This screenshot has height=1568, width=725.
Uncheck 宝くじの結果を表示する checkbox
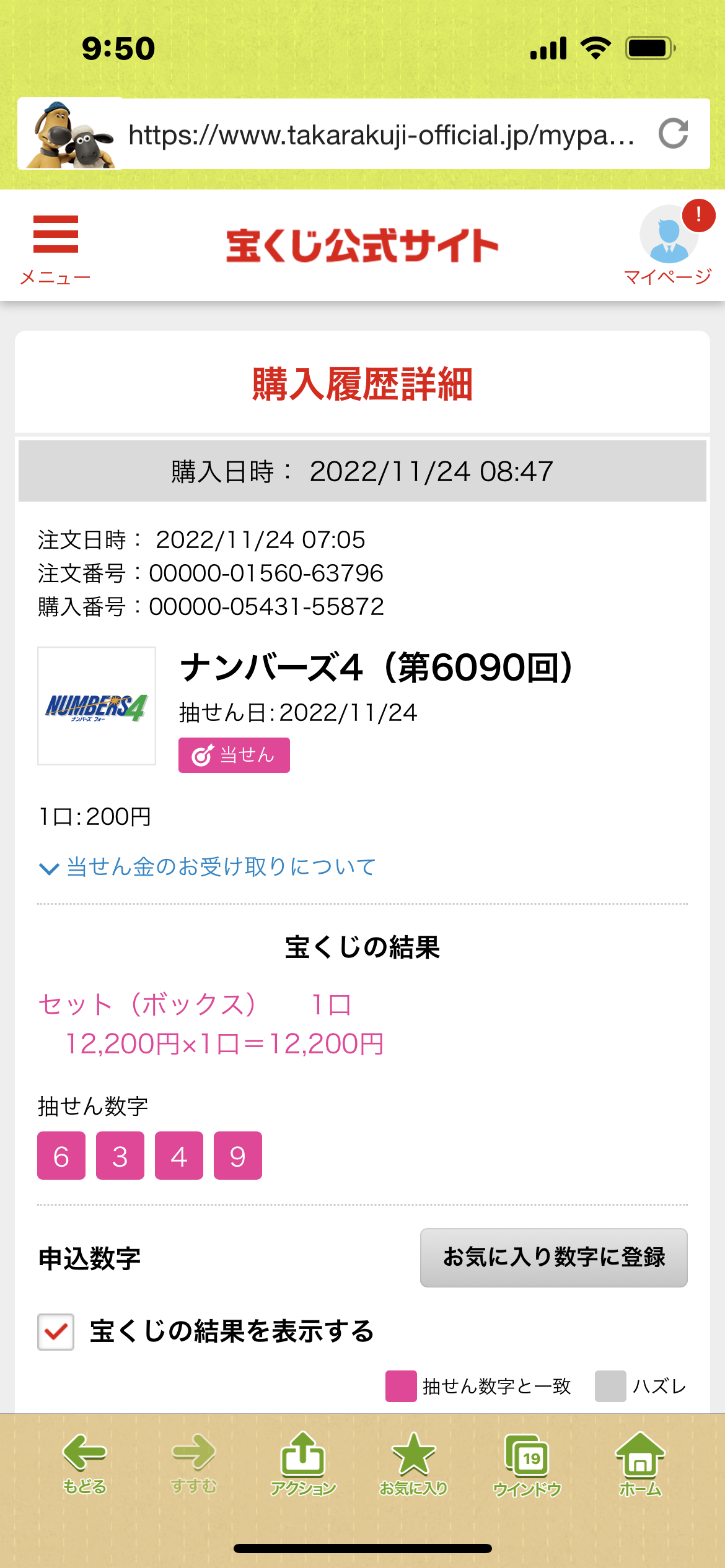tap(56, 1331)
